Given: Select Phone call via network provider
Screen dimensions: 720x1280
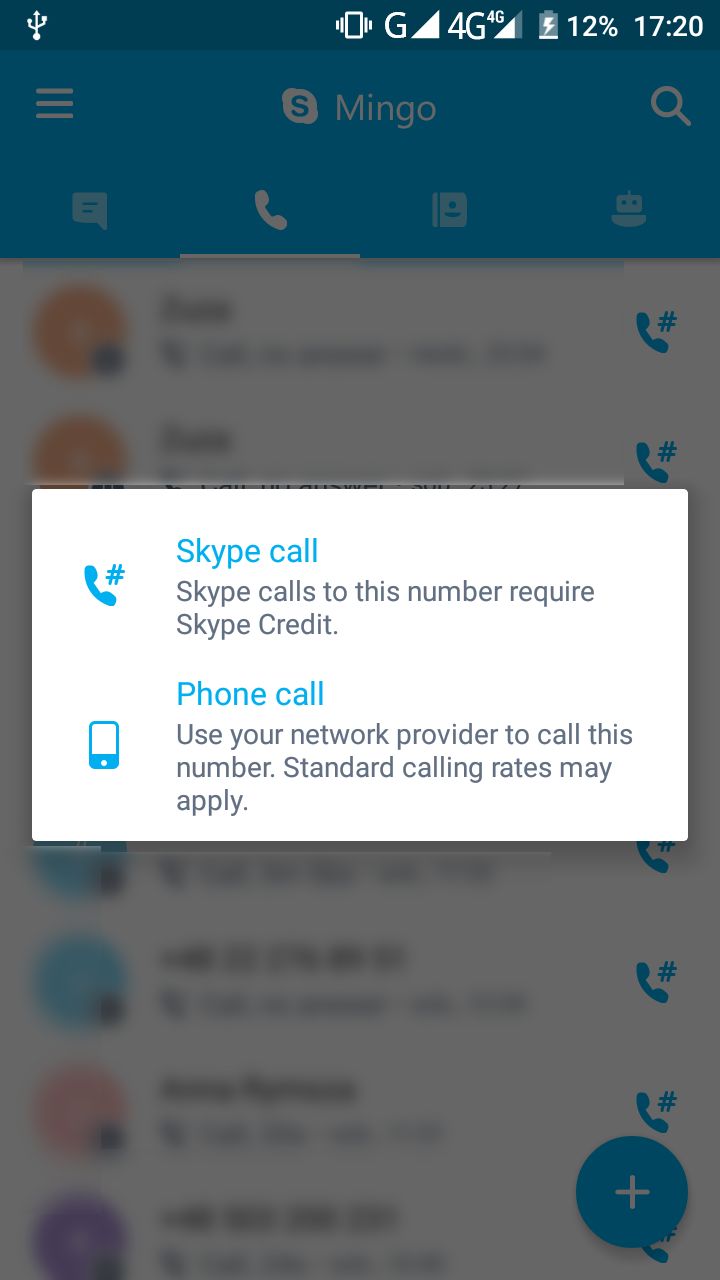Looking at the screenshot, I should [360, 746].
